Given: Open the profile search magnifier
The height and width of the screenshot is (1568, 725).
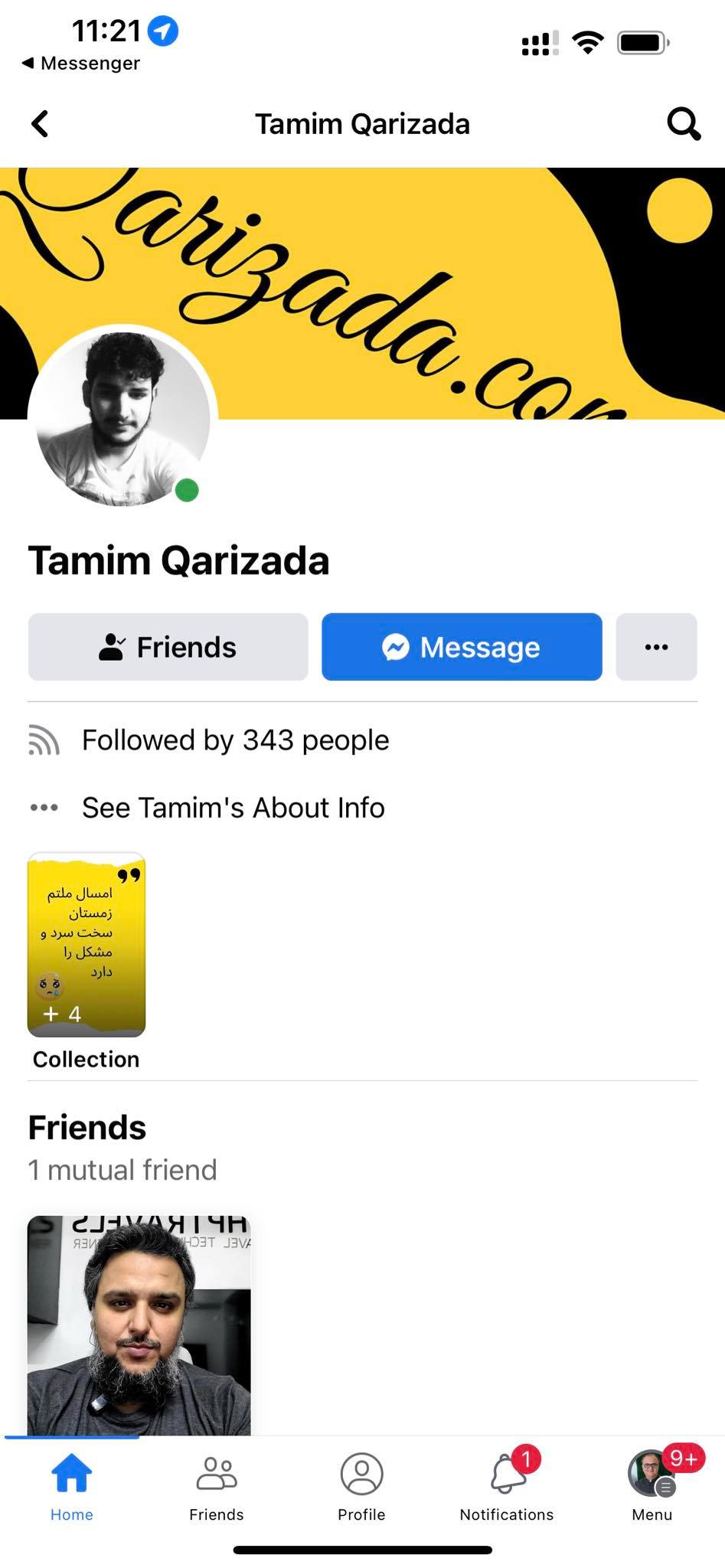Looking at the screenshot, I should 684,123.
